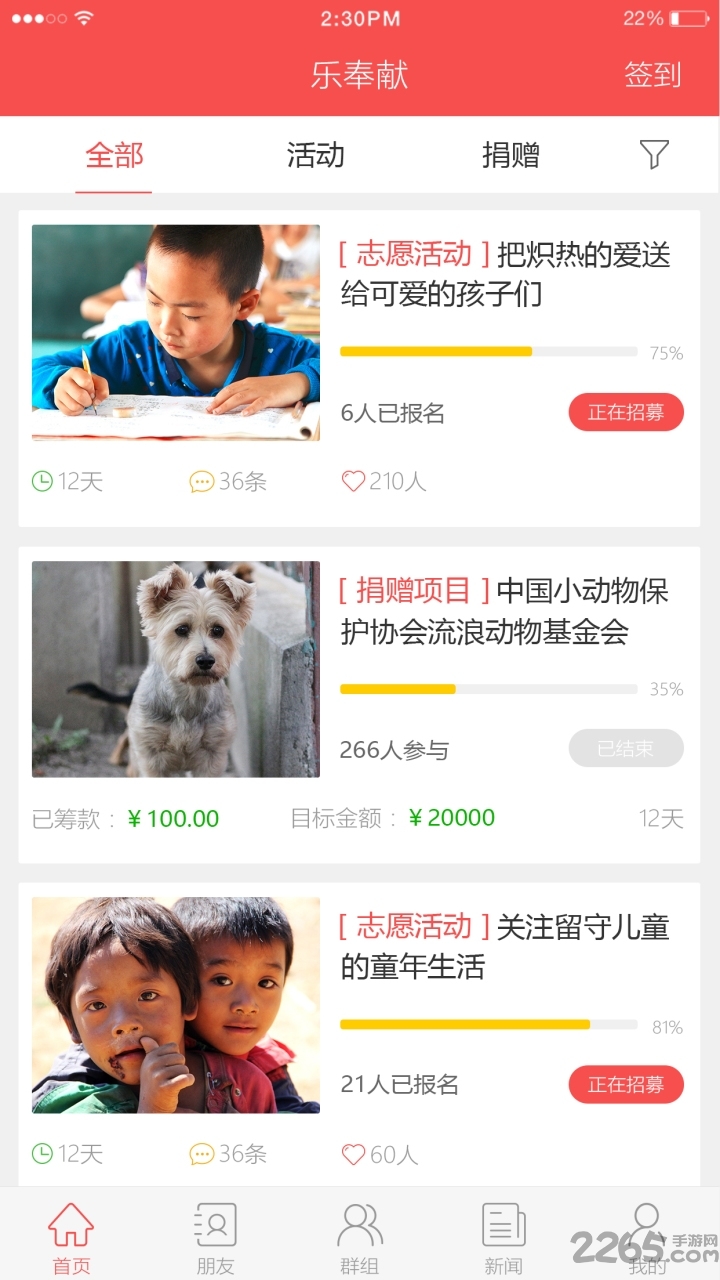Open the 关注留守儿童的童年生活 activity card

coord(504,946)
